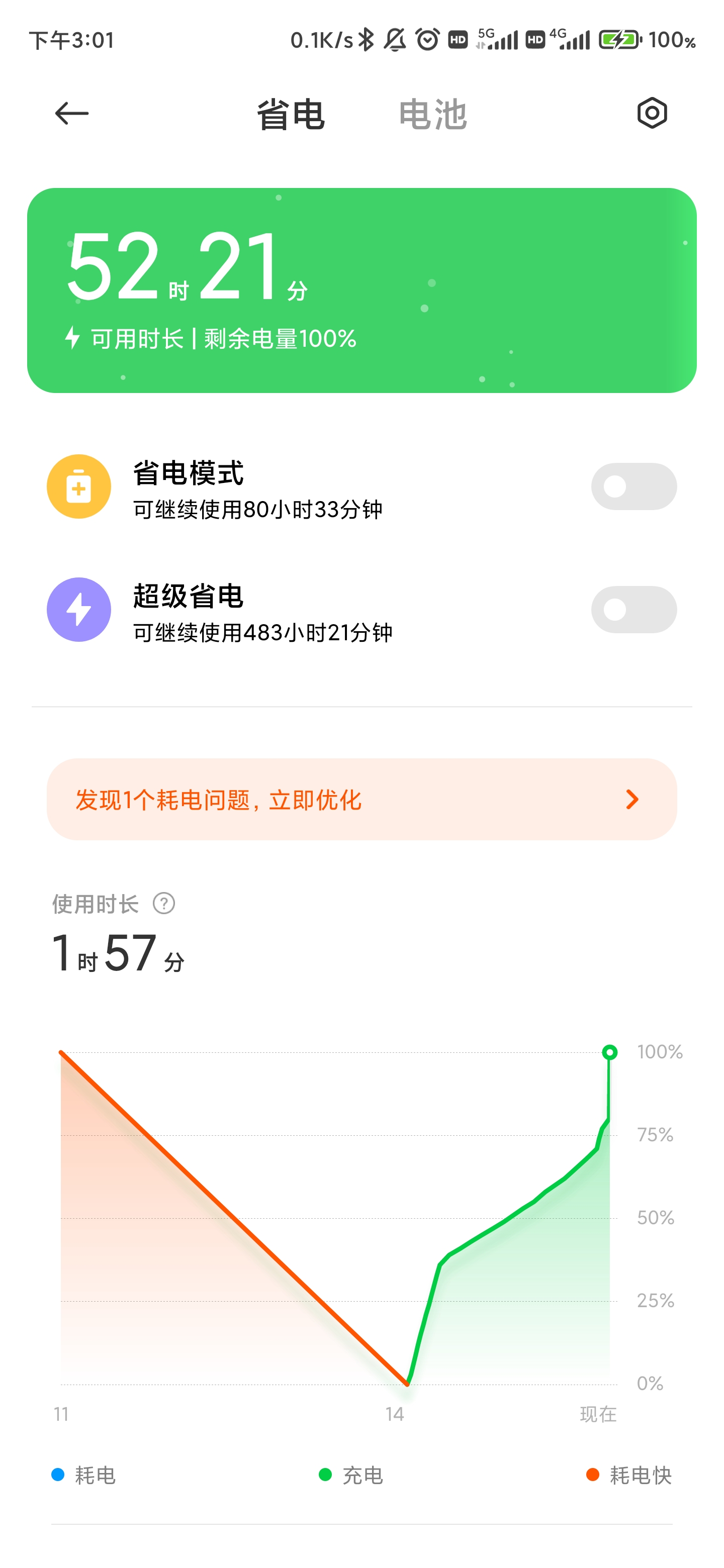Open the green remaining battery time card

(x=361, y=290)
